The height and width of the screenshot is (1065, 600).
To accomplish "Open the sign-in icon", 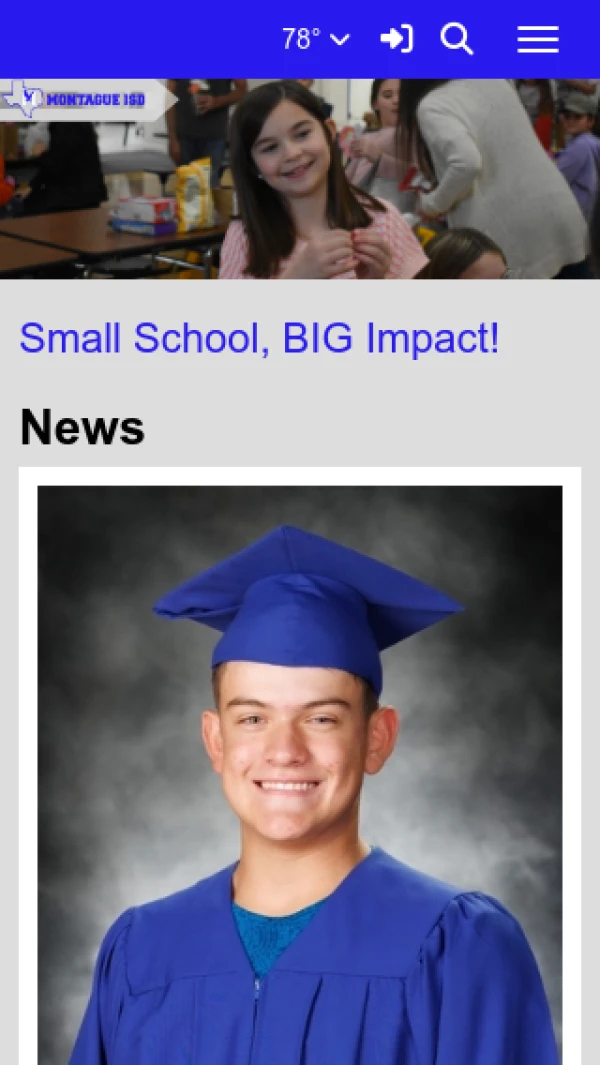I will (397, 39).
